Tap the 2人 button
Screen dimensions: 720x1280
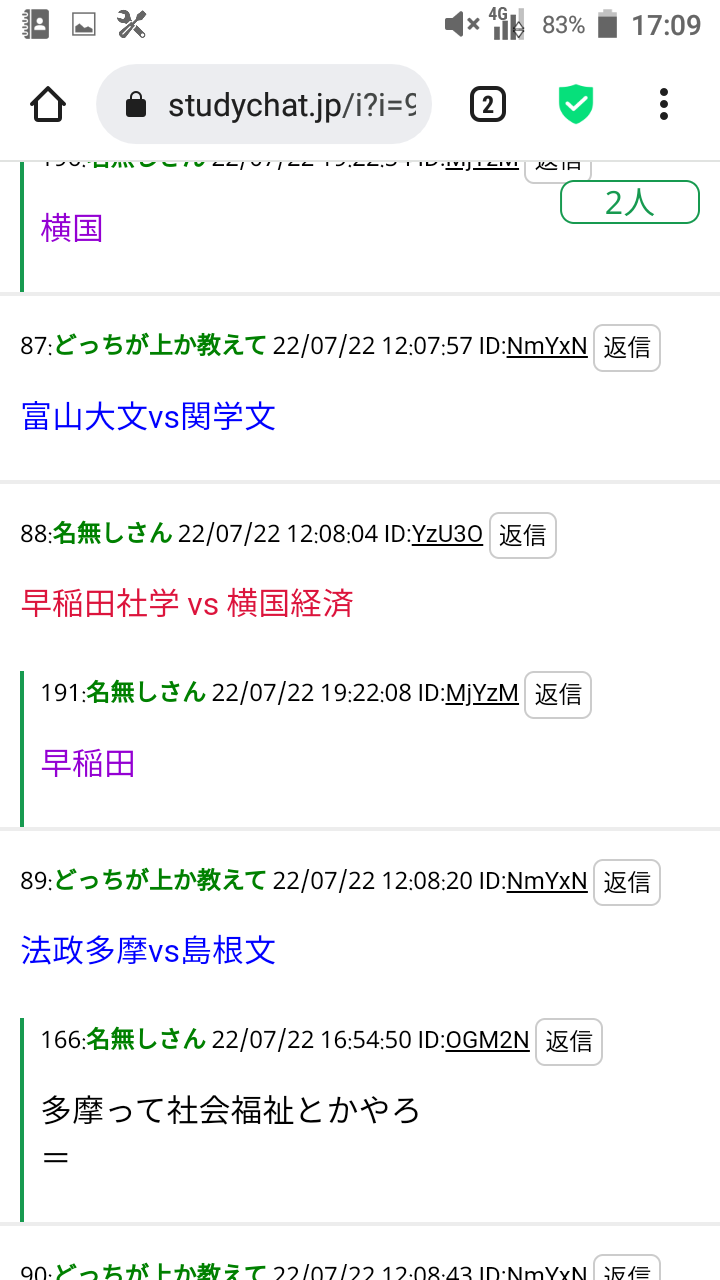[x=629, y=202]
